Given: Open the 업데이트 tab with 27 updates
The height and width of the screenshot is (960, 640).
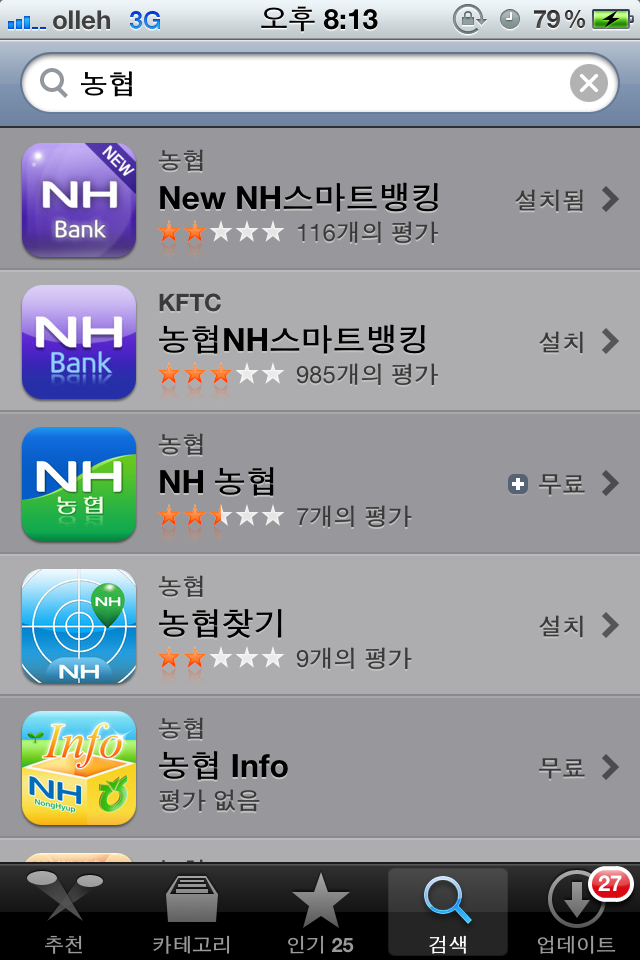Looking at the screenshot, I should 576,912.
